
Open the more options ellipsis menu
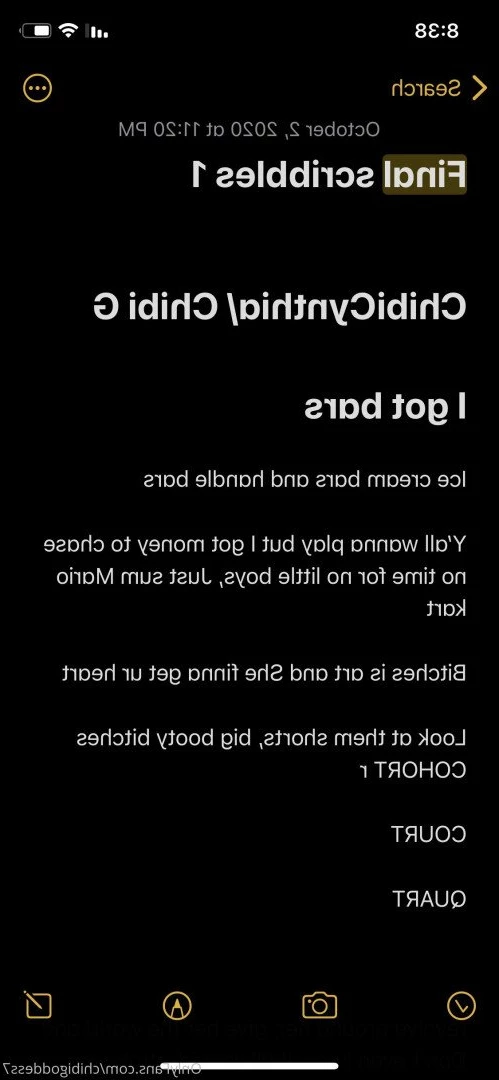37,88
